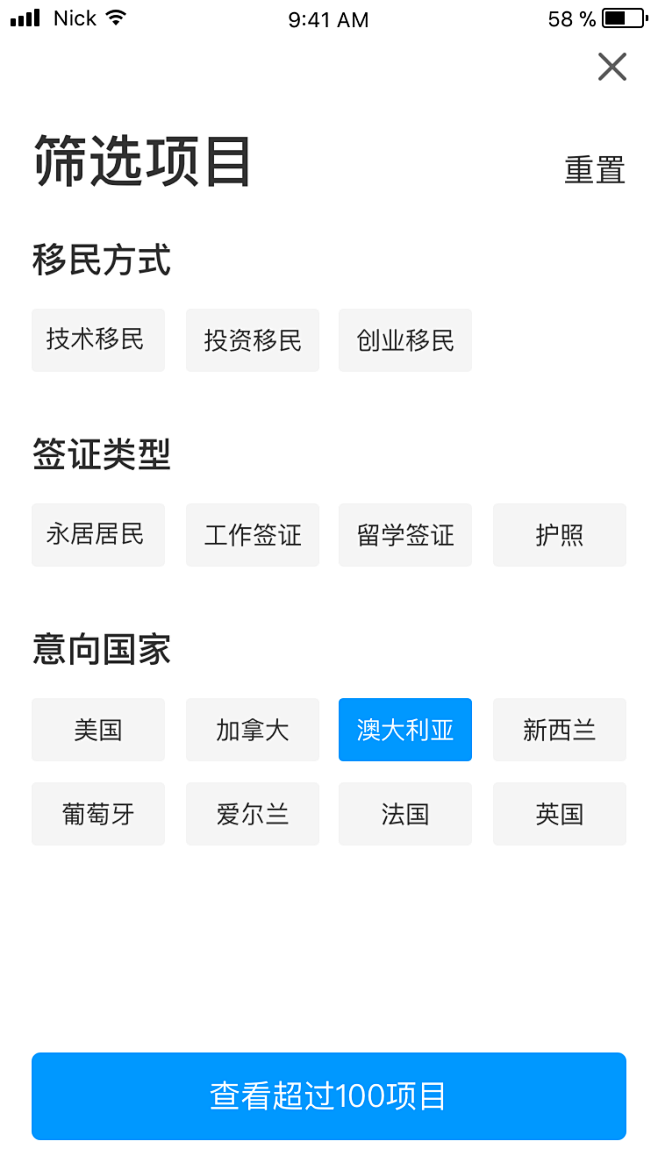
Task: Tap 重置 to reset filters
Action: (x=594, y=170)
